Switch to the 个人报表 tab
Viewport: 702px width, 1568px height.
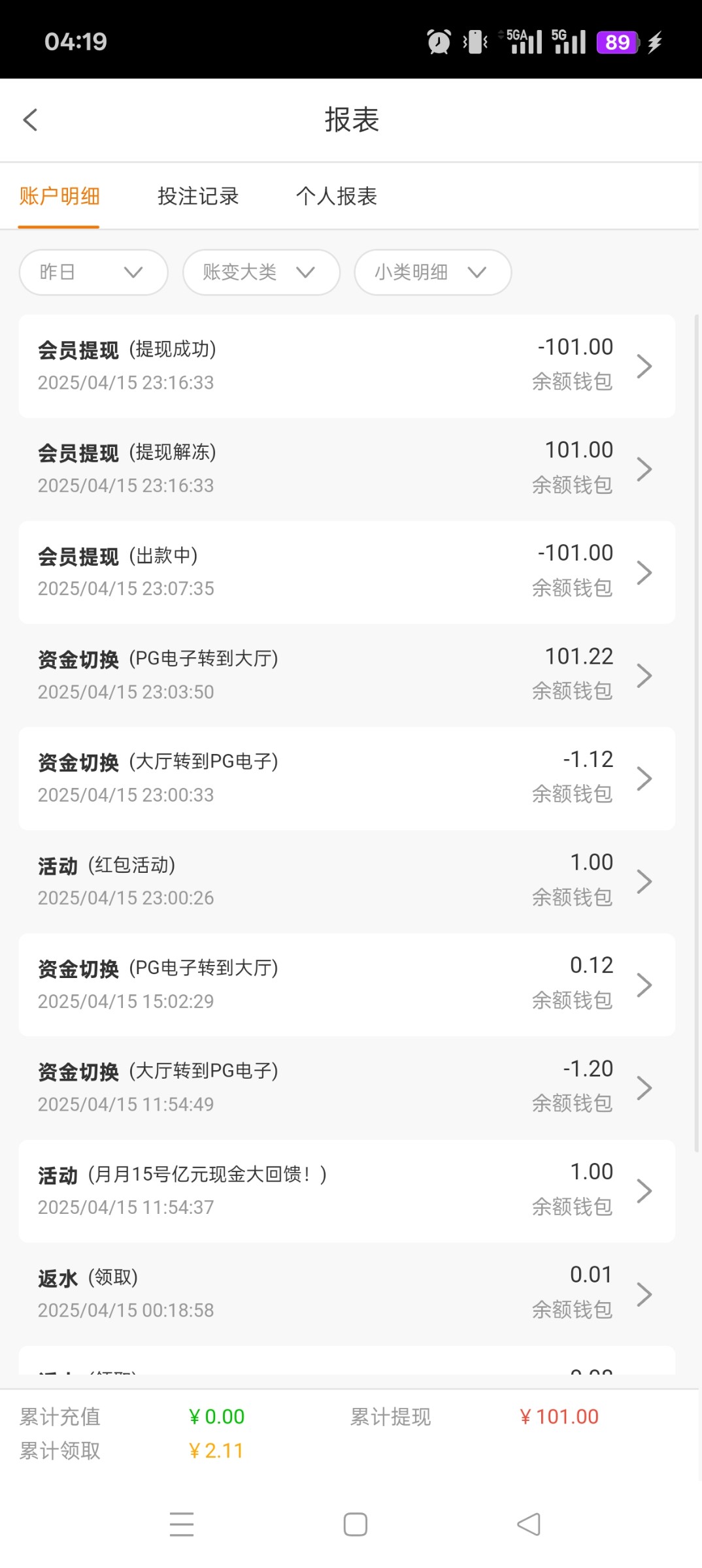tap(336, 196)
